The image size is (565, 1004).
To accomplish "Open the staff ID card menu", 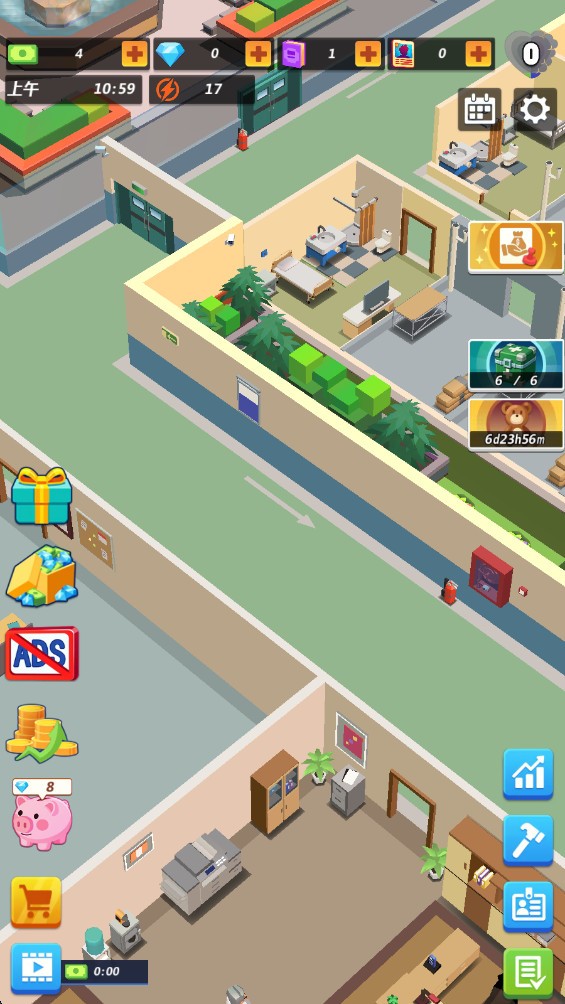I will pos(528,907).
